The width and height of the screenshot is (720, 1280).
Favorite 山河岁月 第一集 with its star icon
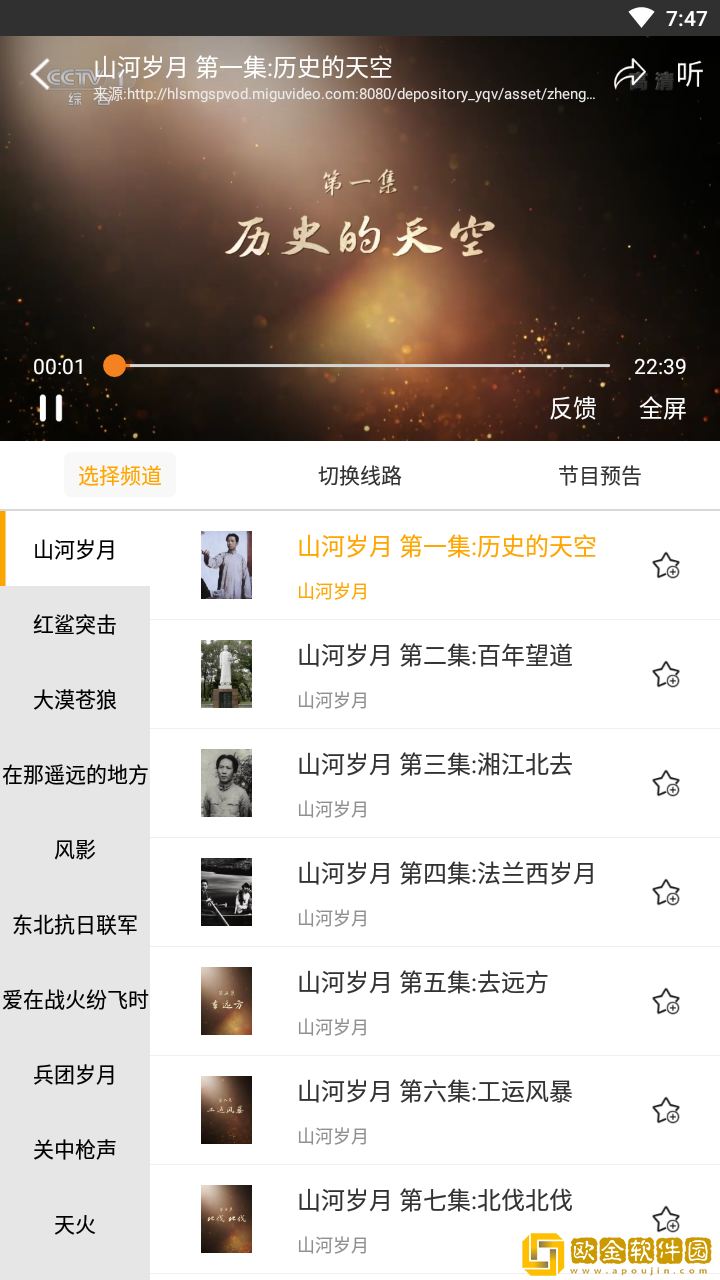tap(665, 565)
